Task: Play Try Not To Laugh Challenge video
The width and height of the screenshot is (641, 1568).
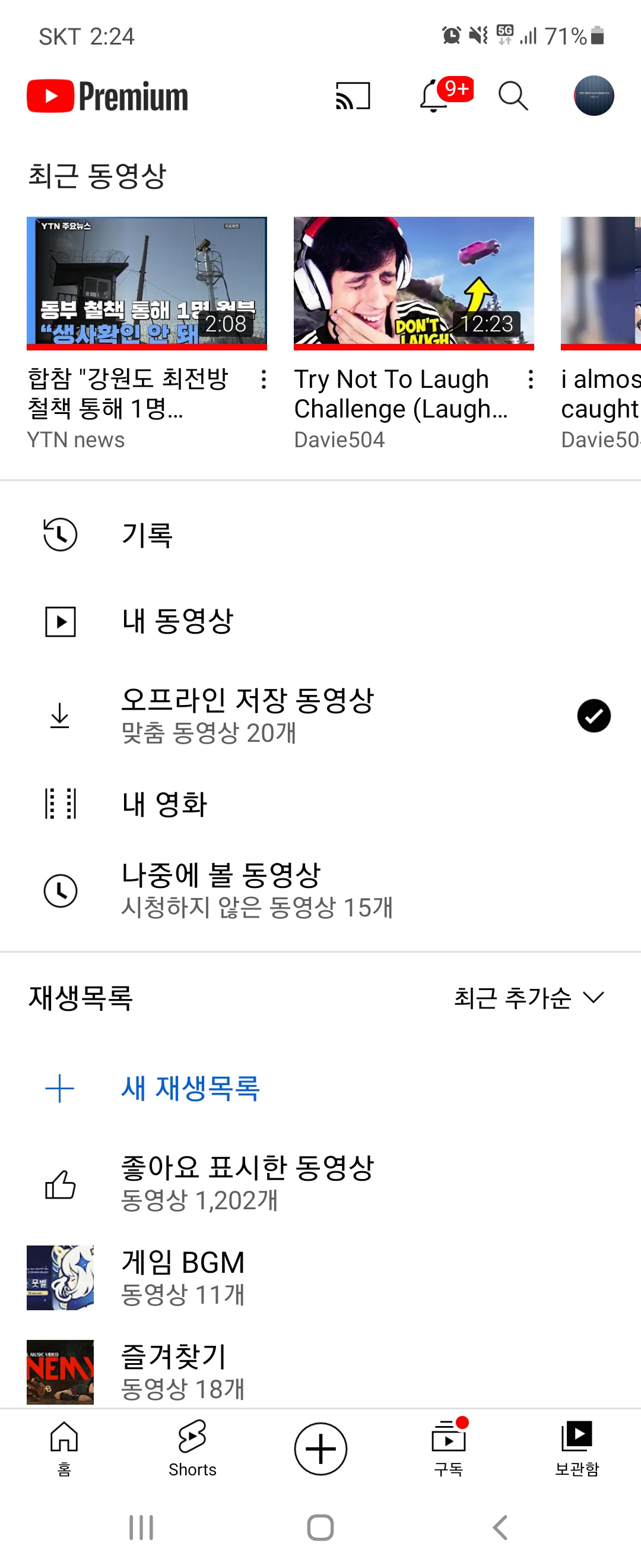Action: 414,283
